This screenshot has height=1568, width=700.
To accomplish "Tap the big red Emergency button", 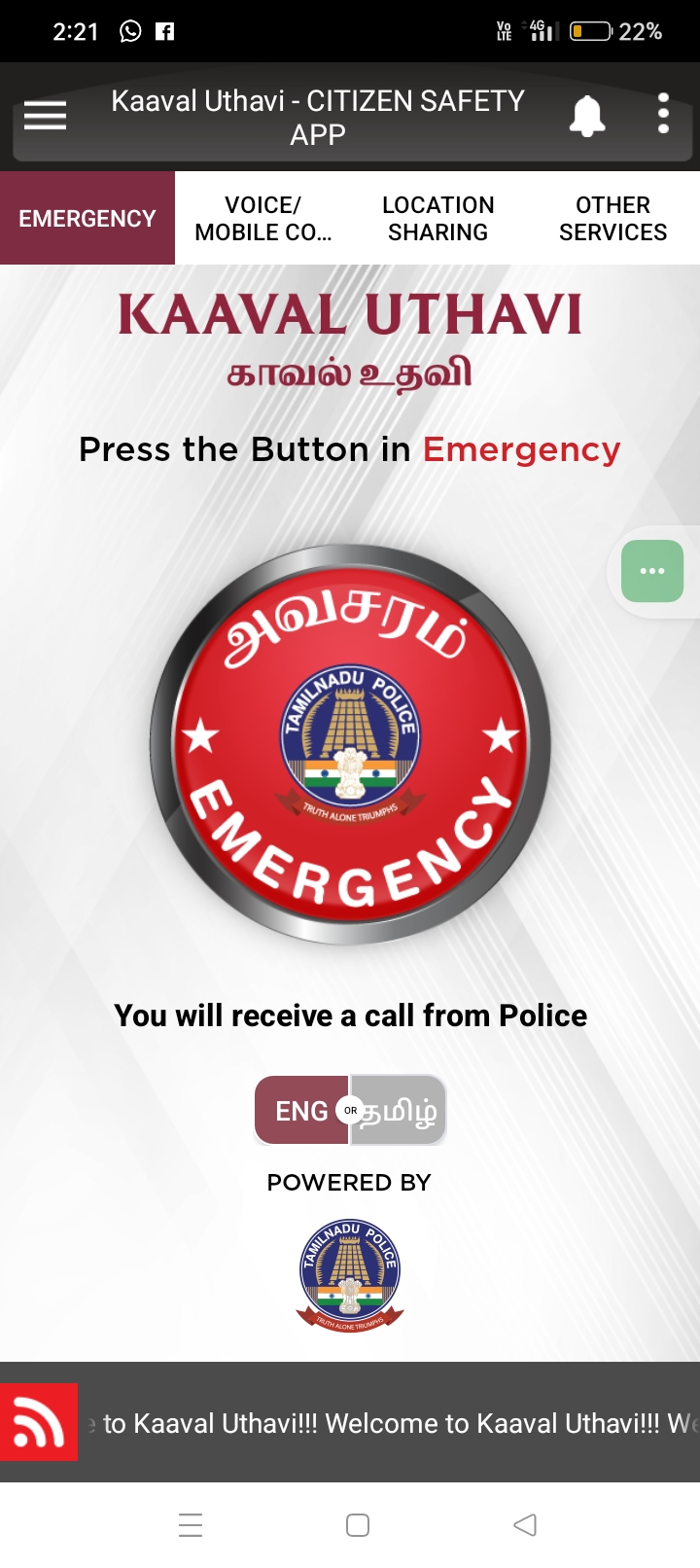I will 350,744.
